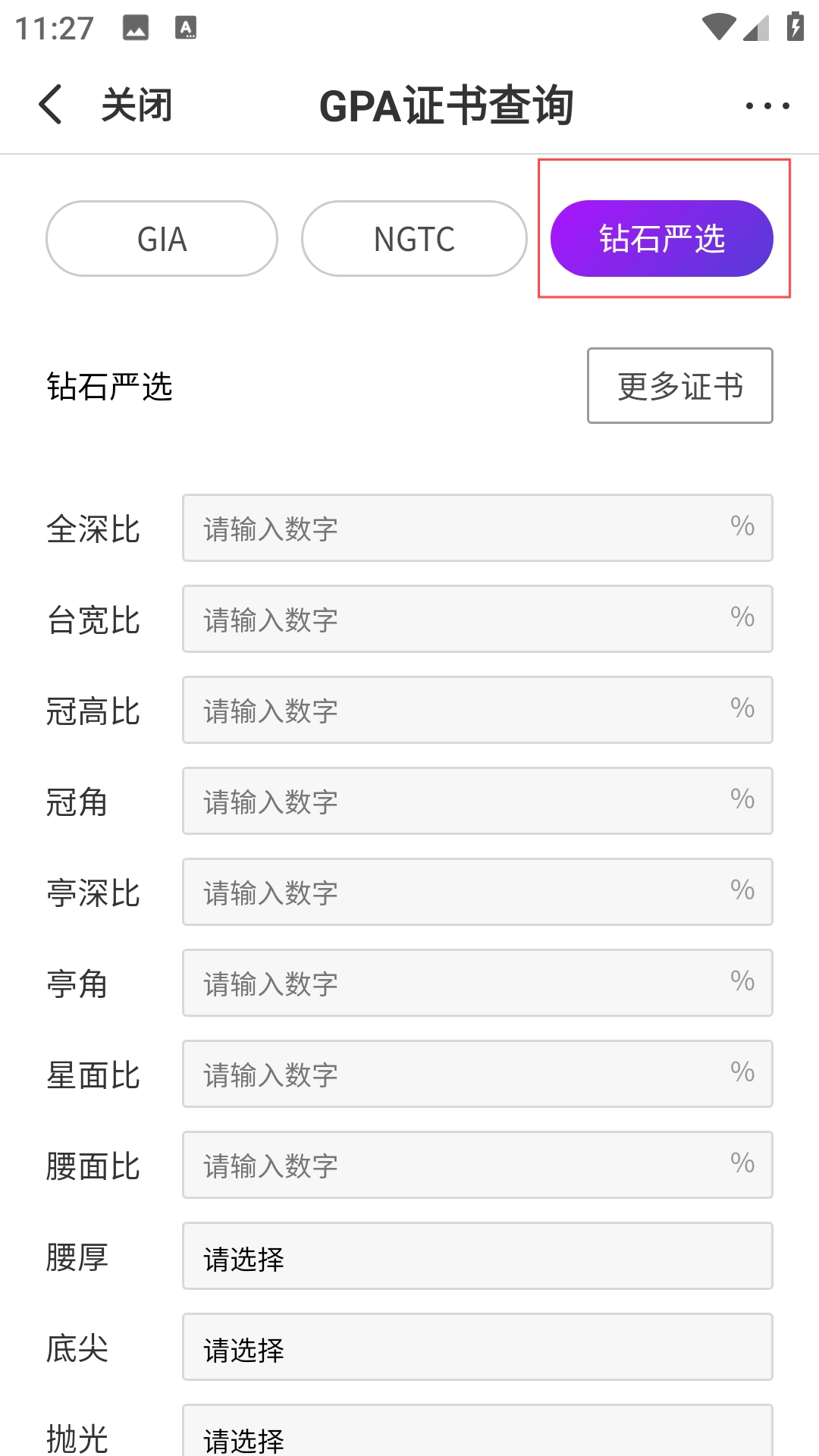The image size is (819, 1456).
Task: Go back using the arrow icon
Action: click(x=51, y=105)
